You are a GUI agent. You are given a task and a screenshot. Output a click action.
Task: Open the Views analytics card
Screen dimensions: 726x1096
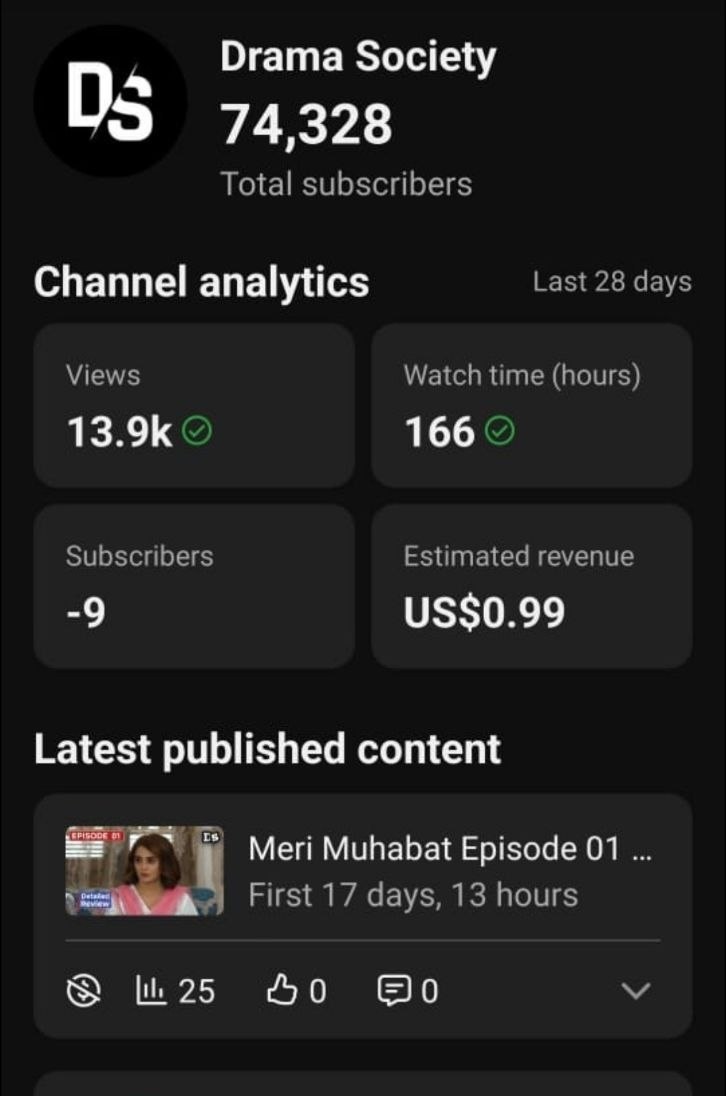(193, 405)
